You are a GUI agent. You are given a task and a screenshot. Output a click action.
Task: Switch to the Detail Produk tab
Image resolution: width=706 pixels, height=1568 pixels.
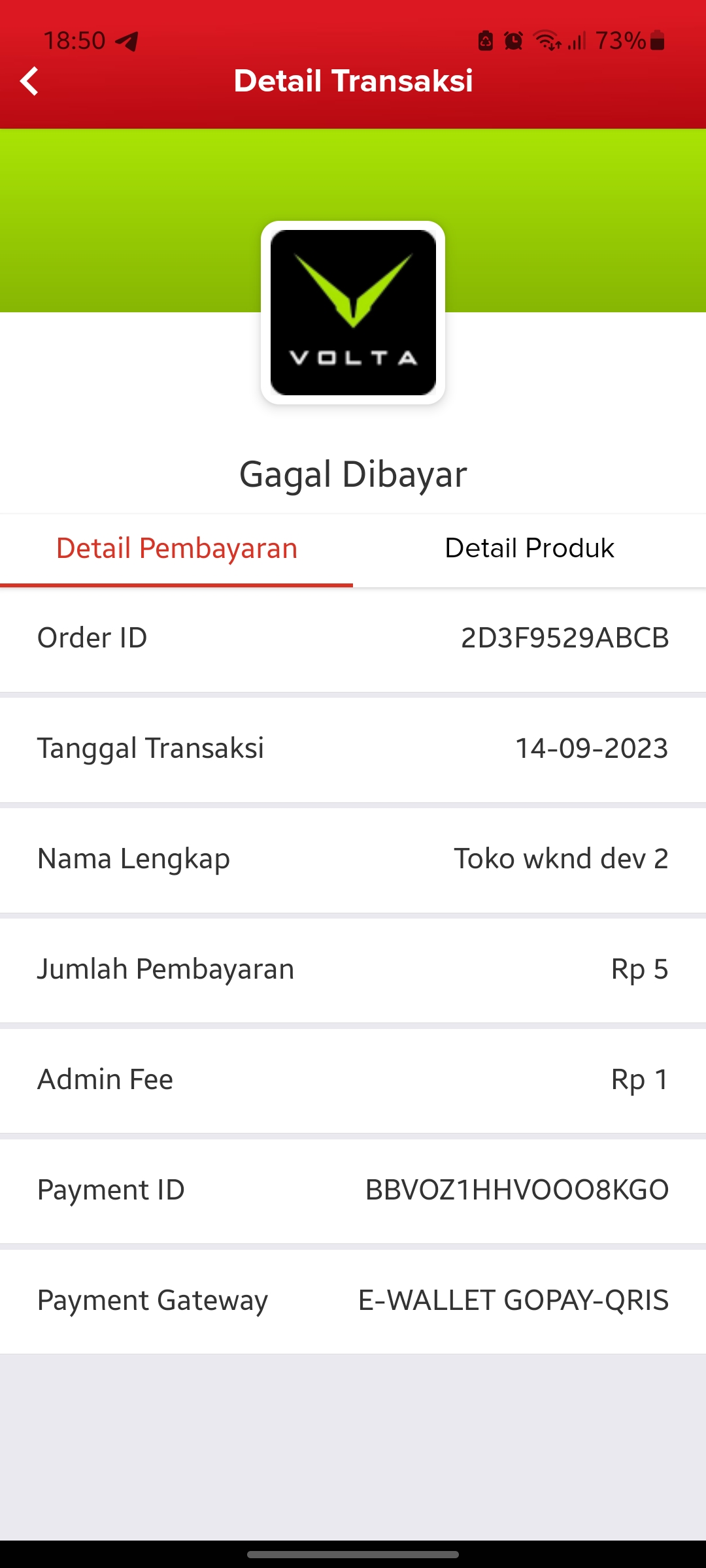[x=529, y=549]
